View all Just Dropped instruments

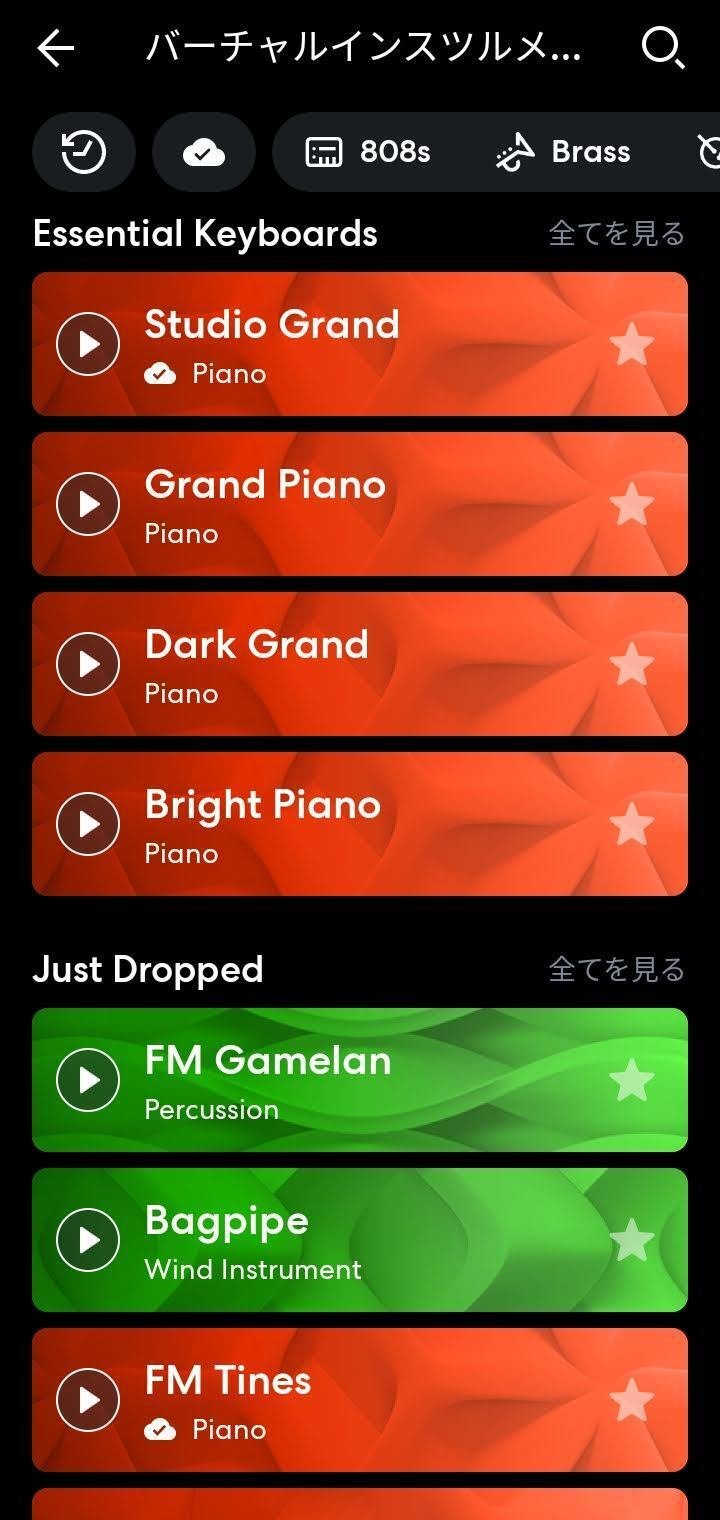616,969
